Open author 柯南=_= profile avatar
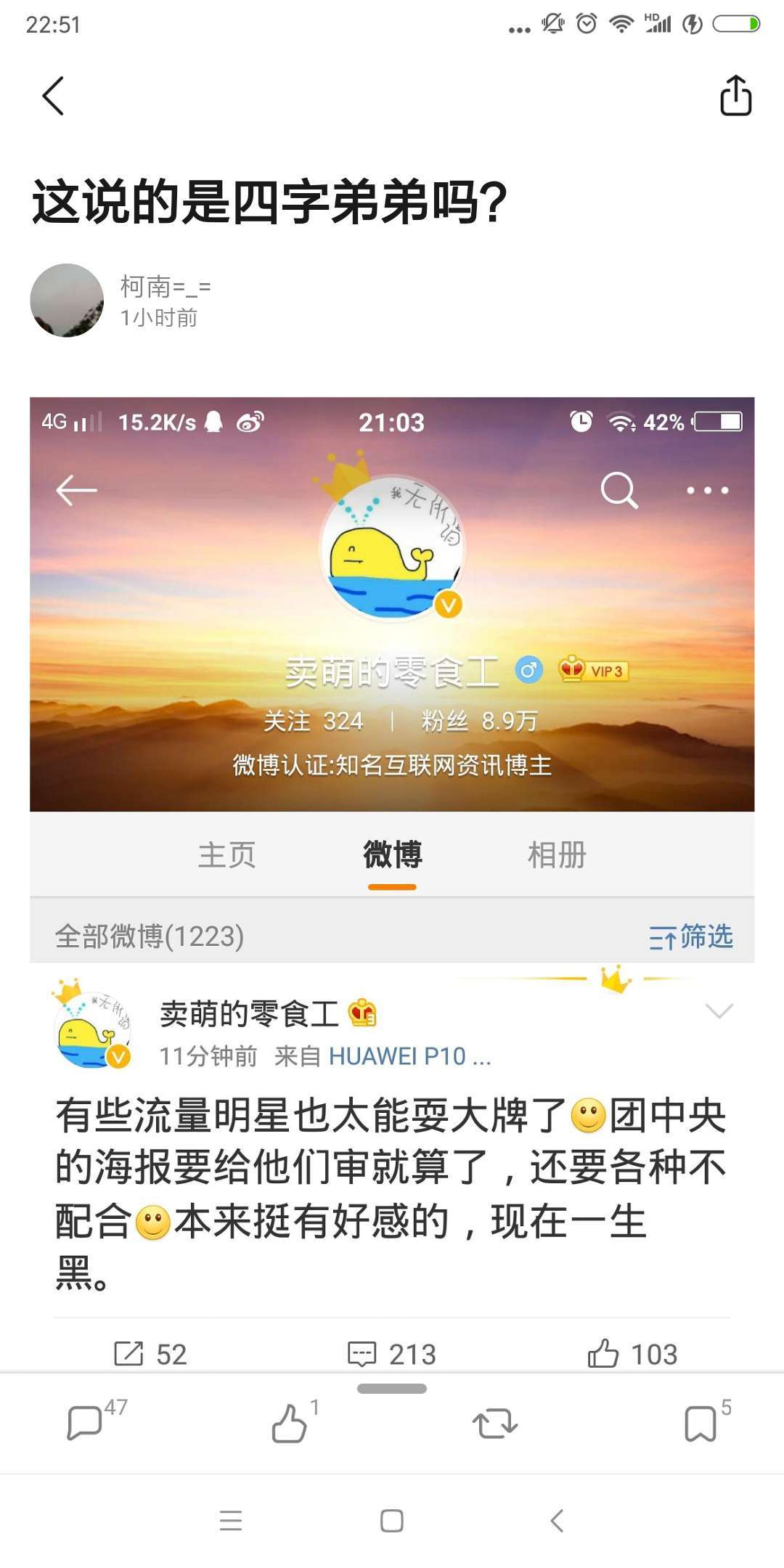This screenshot has height=1568, width=784. point(67,301)
